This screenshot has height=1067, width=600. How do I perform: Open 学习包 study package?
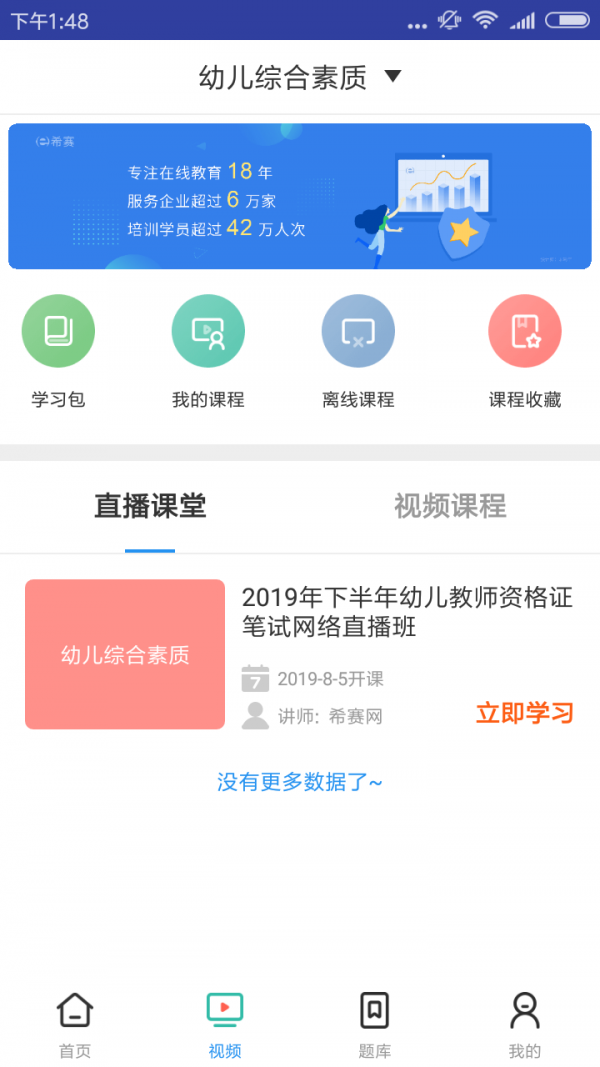click(58, 352)
